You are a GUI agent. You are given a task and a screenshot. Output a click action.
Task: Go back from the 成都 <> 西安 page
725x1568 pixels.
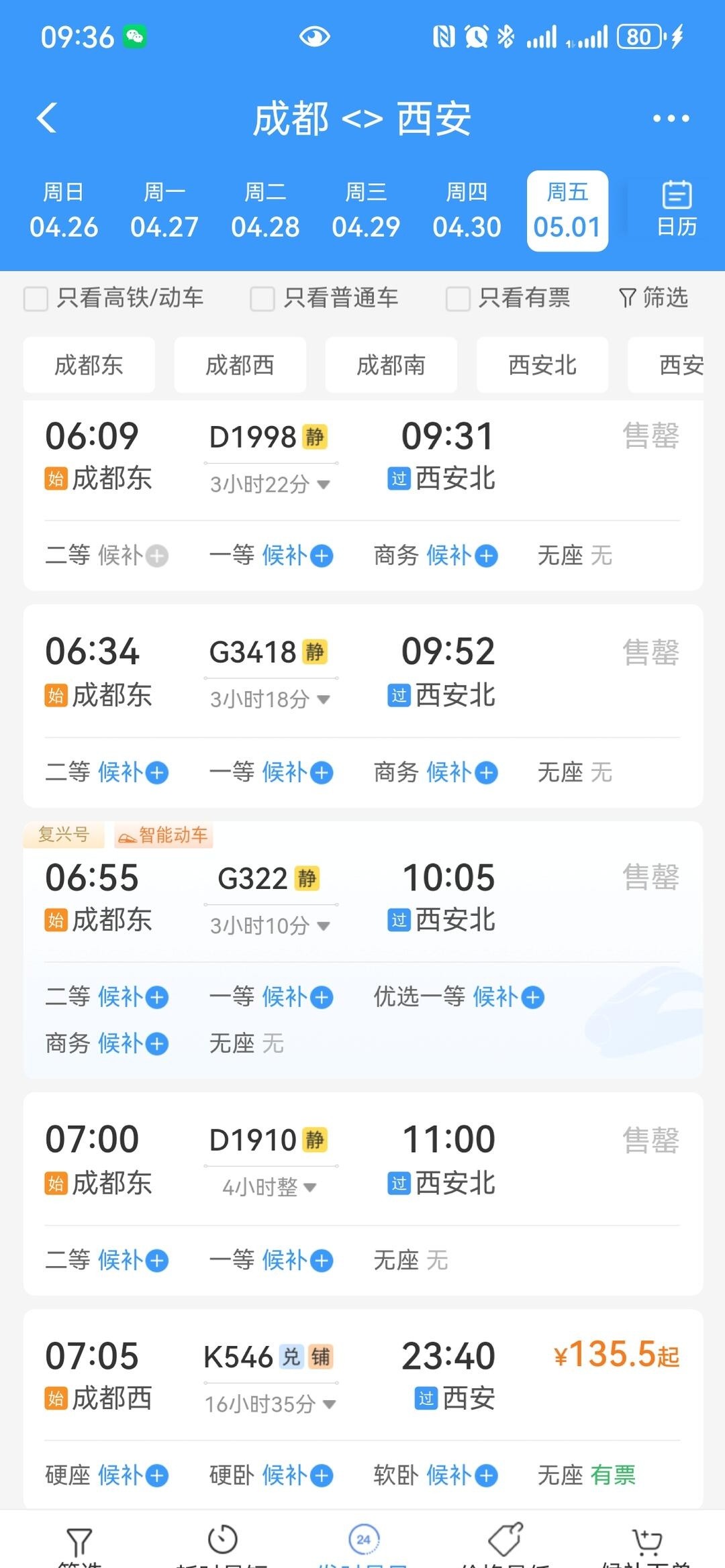pos(47,119)
